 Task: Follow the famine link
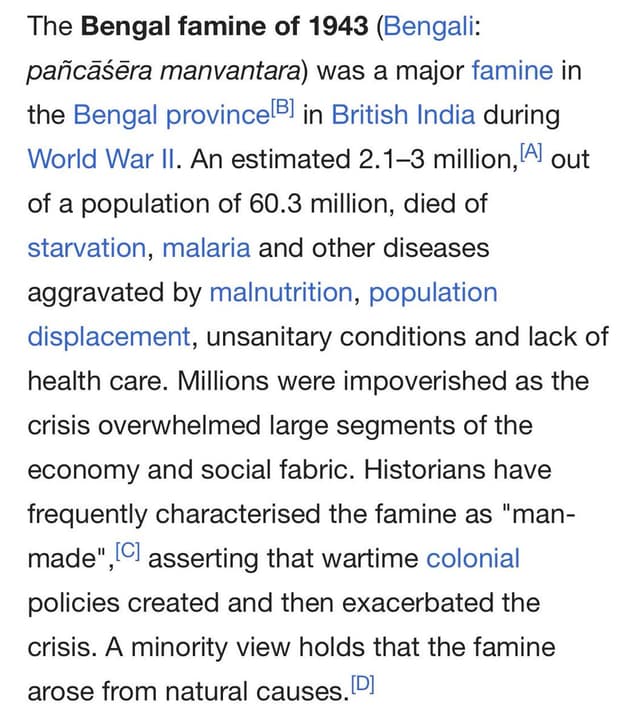511,71
